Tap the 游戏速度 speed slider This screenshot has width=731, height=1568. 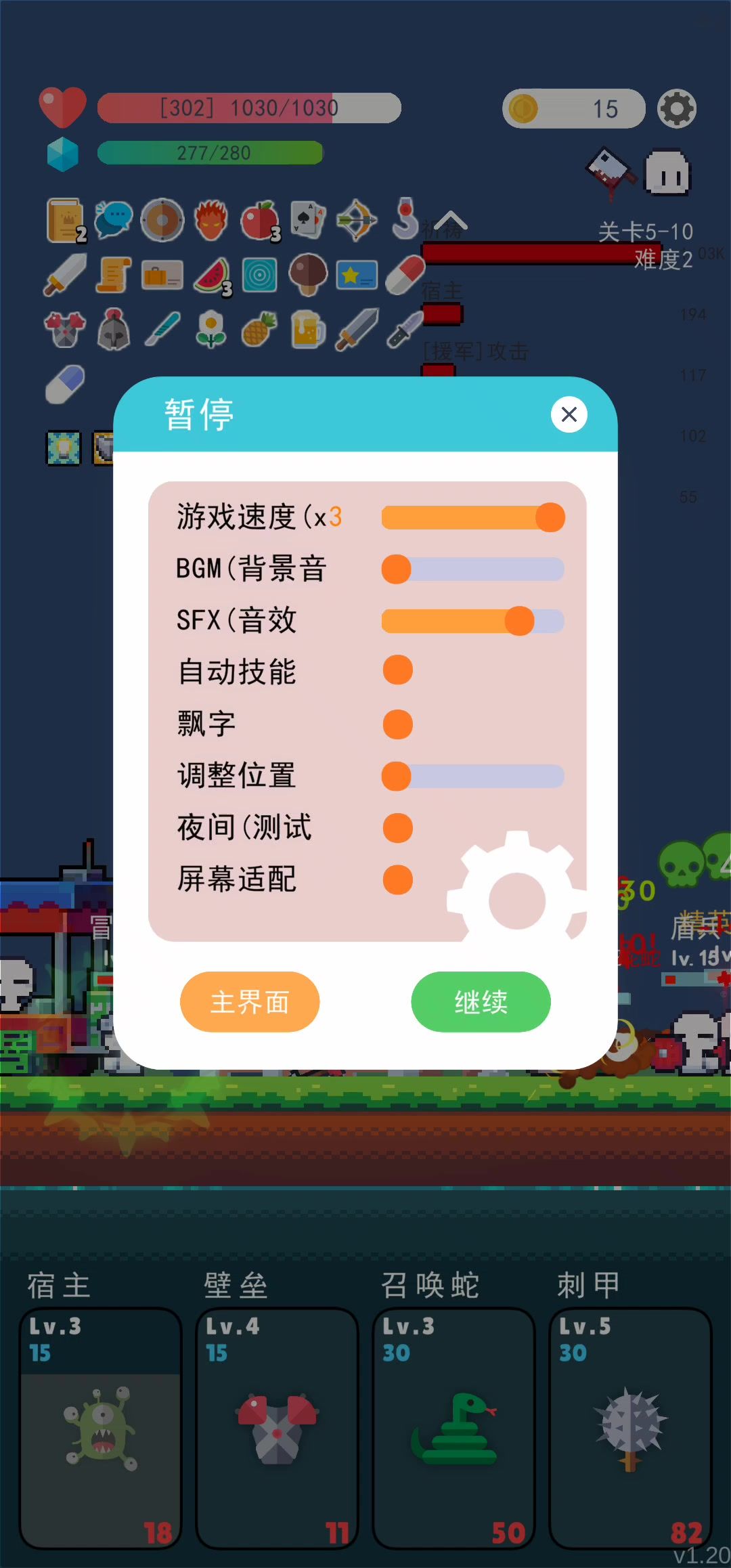pos(472,518)
